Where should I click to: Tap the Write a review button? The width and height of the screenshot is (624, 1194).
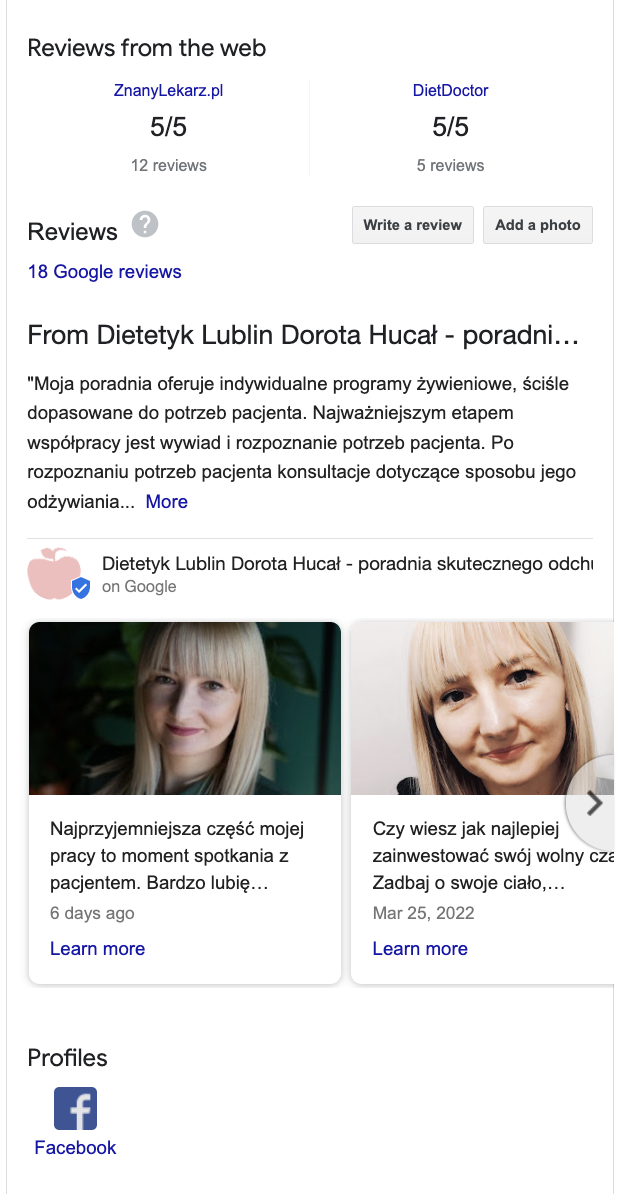pos(412,225)
